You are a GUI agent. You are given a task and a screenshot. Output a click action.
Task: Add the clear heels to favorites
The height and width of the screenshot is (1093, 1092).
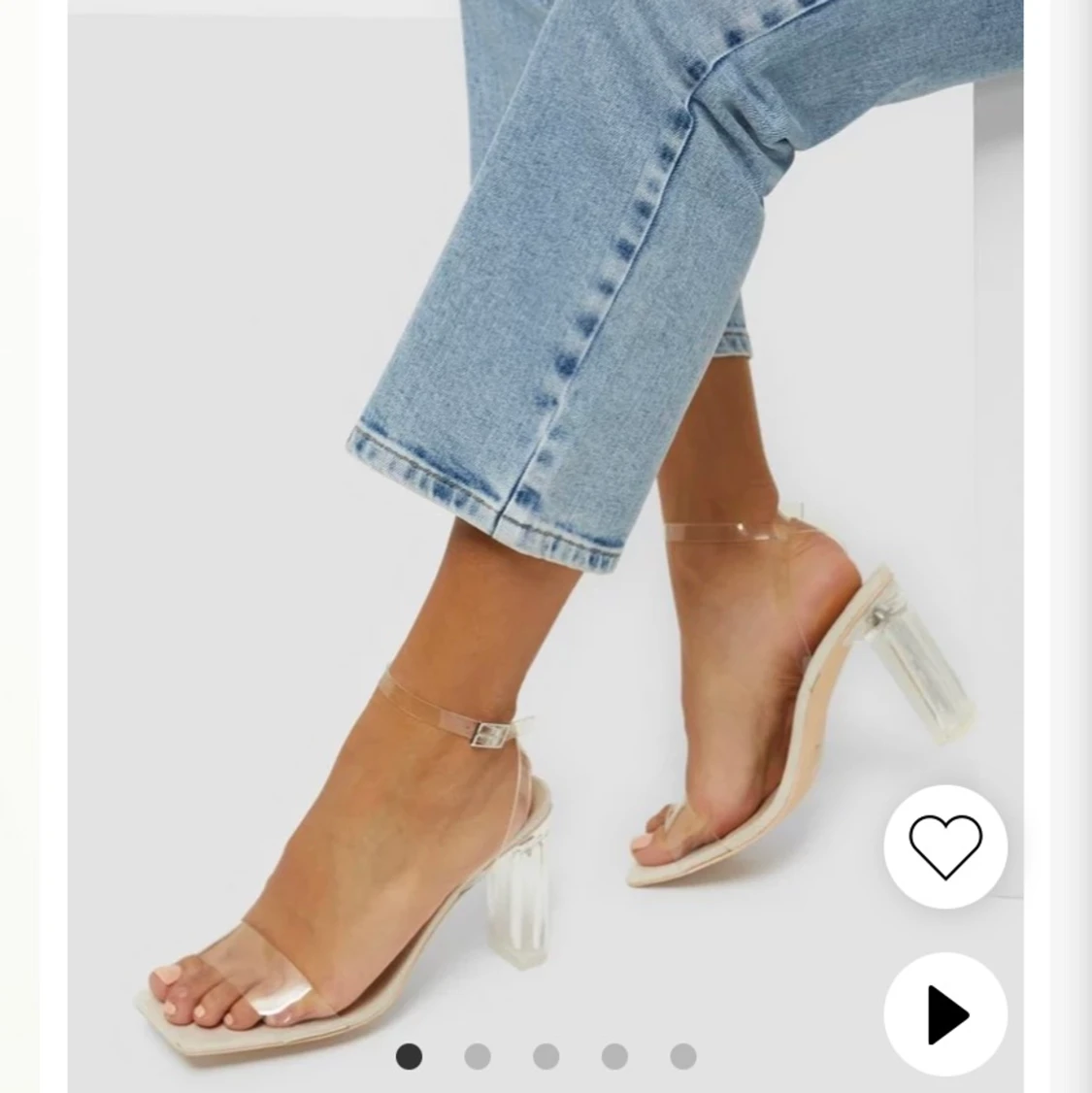point(944,846)
